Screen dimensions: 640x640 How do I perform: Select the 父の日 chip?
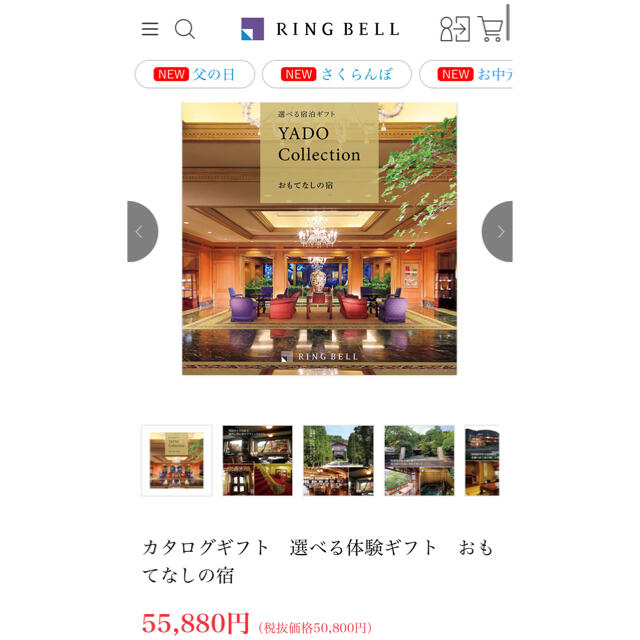[193, 74]
